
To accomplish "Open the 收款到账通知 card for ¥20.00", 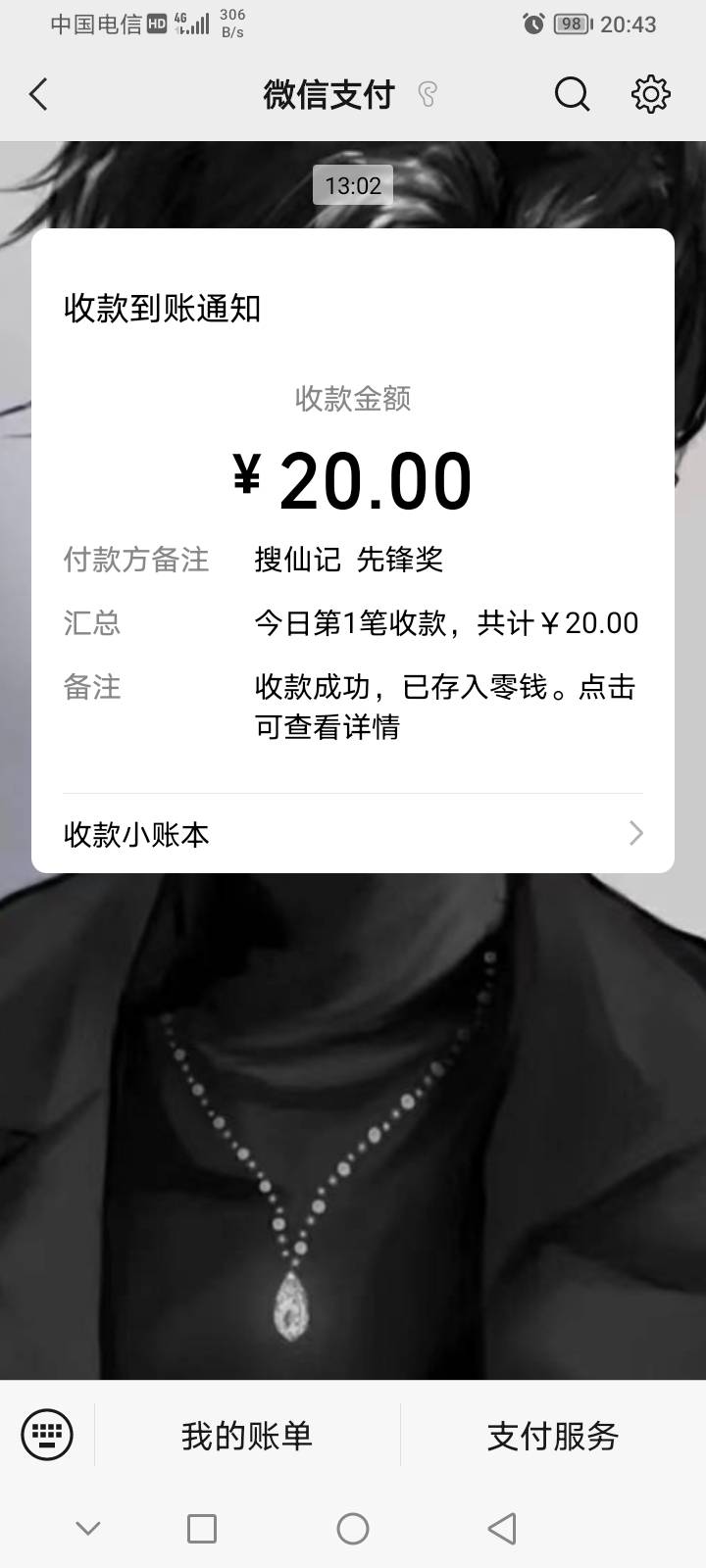I will coord(353,510).
